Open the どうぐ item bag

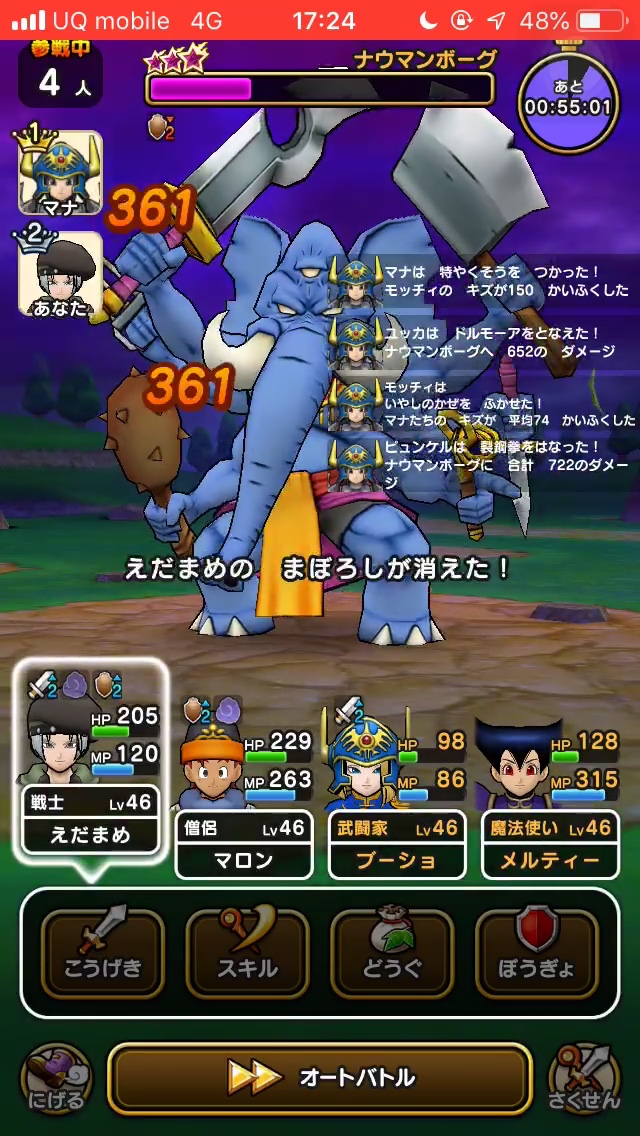392,954
